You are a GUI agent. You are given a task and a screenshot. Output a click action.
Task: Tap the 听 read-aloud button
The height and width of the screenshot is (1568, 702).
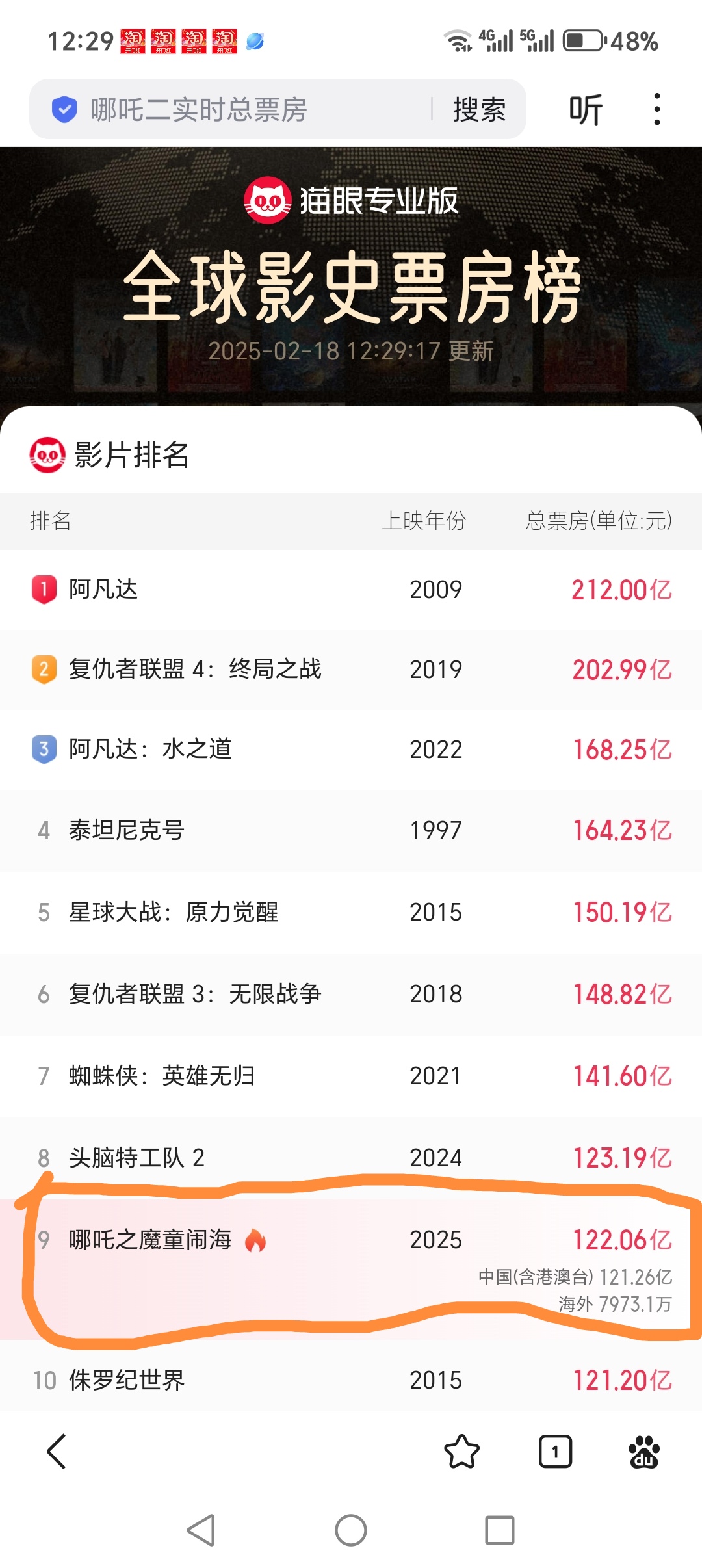(x=586, y=109)
